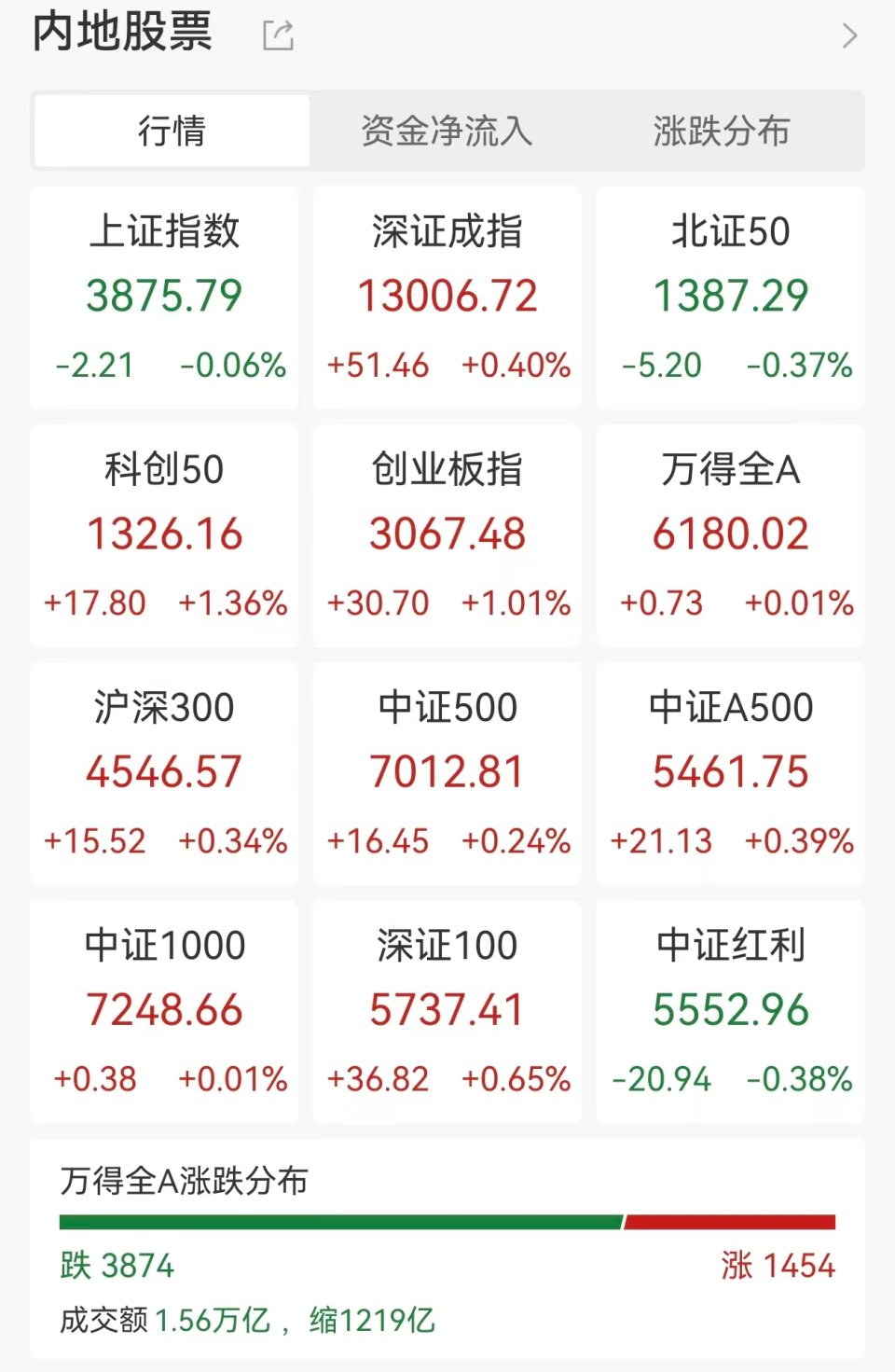View the 中证1000 index details
The height and width of the screenshot is (1372, 895).
[x=164, y=1010]
